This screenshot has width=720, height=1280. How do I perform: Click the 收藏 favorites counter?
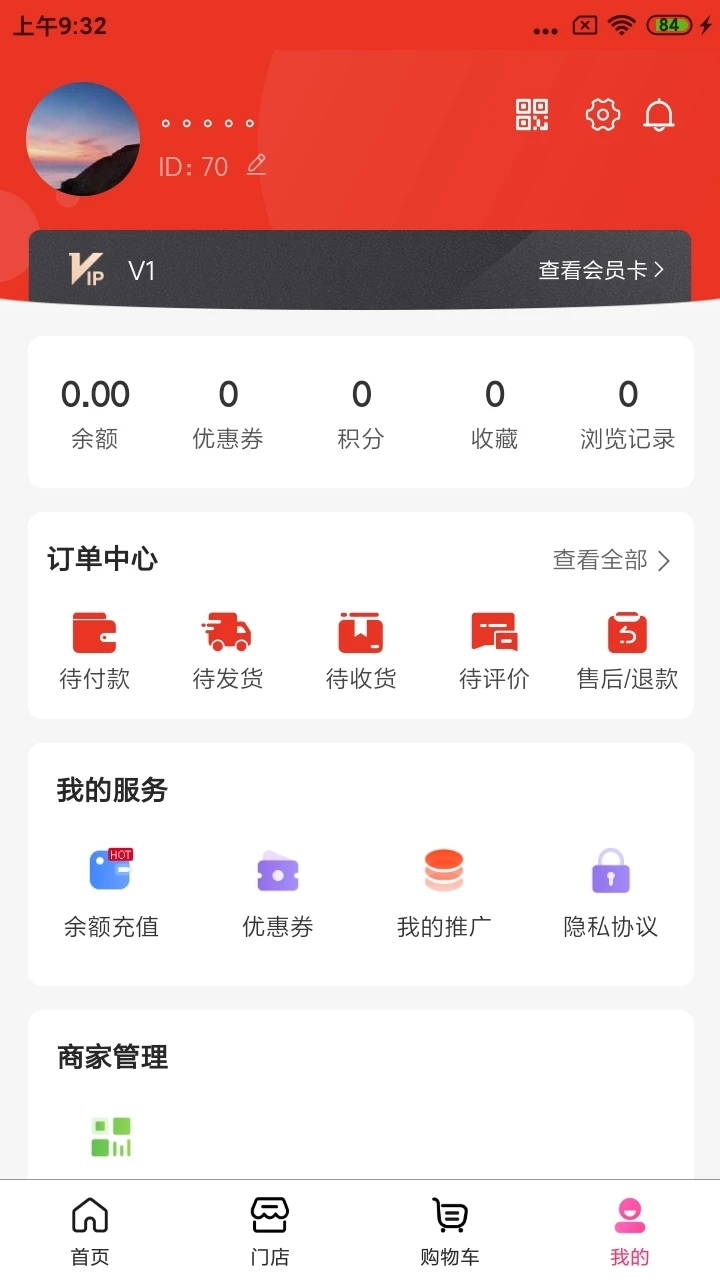point(494,410)
